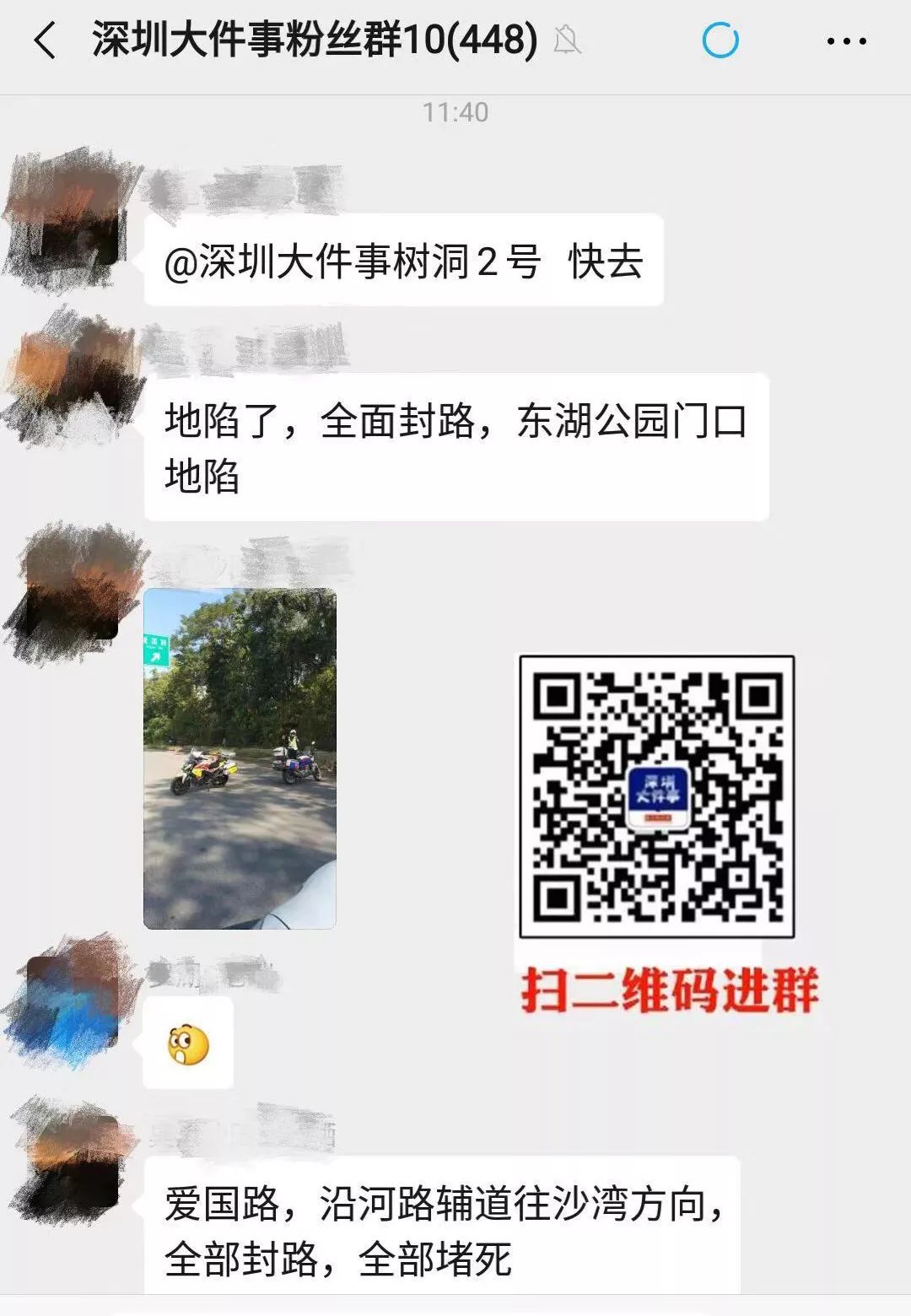Open the group chat overflow menu
Viewport: 911px width, 1316px height.
click(x=846, y=40)
